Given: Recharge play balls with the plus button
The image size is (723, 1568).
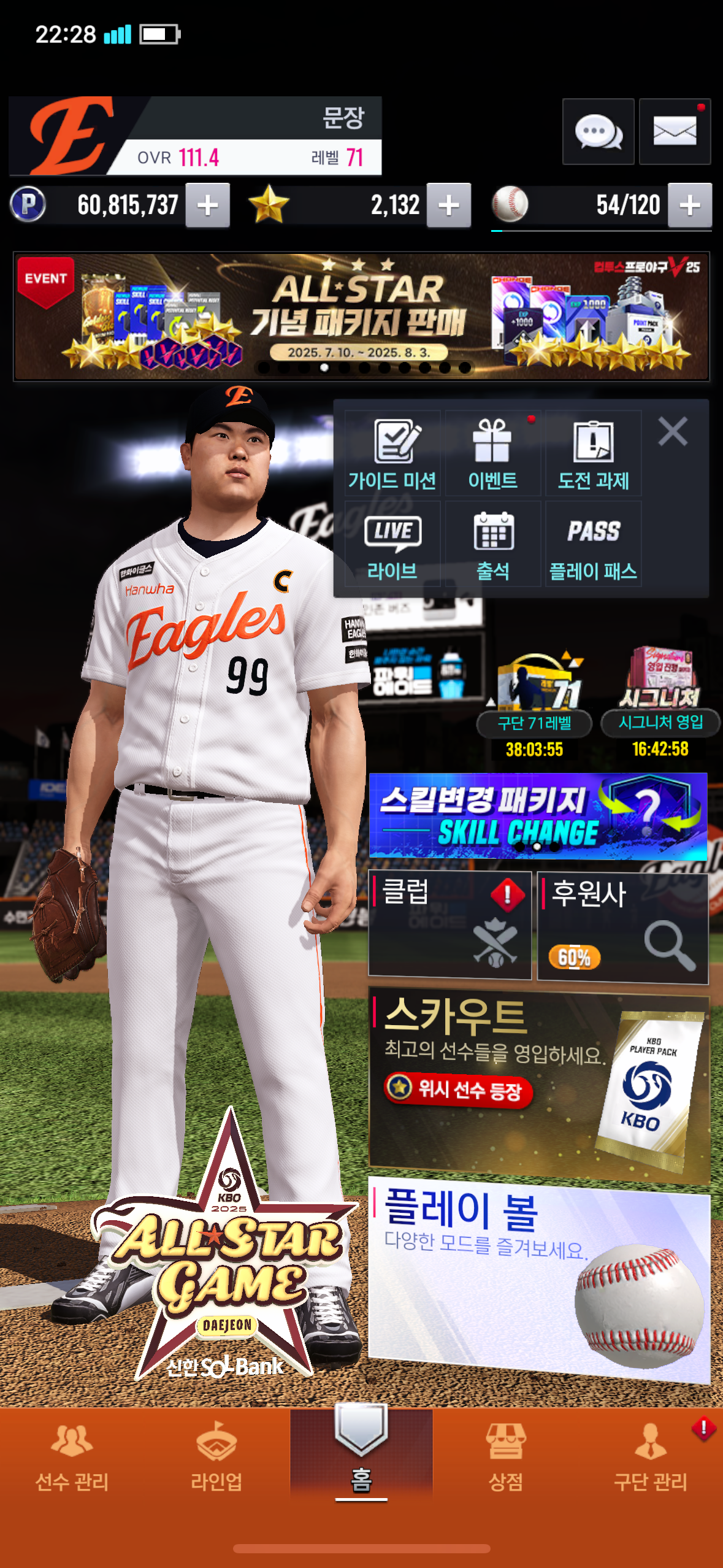Looking at the screenshot, I should [x=689, y=205].
